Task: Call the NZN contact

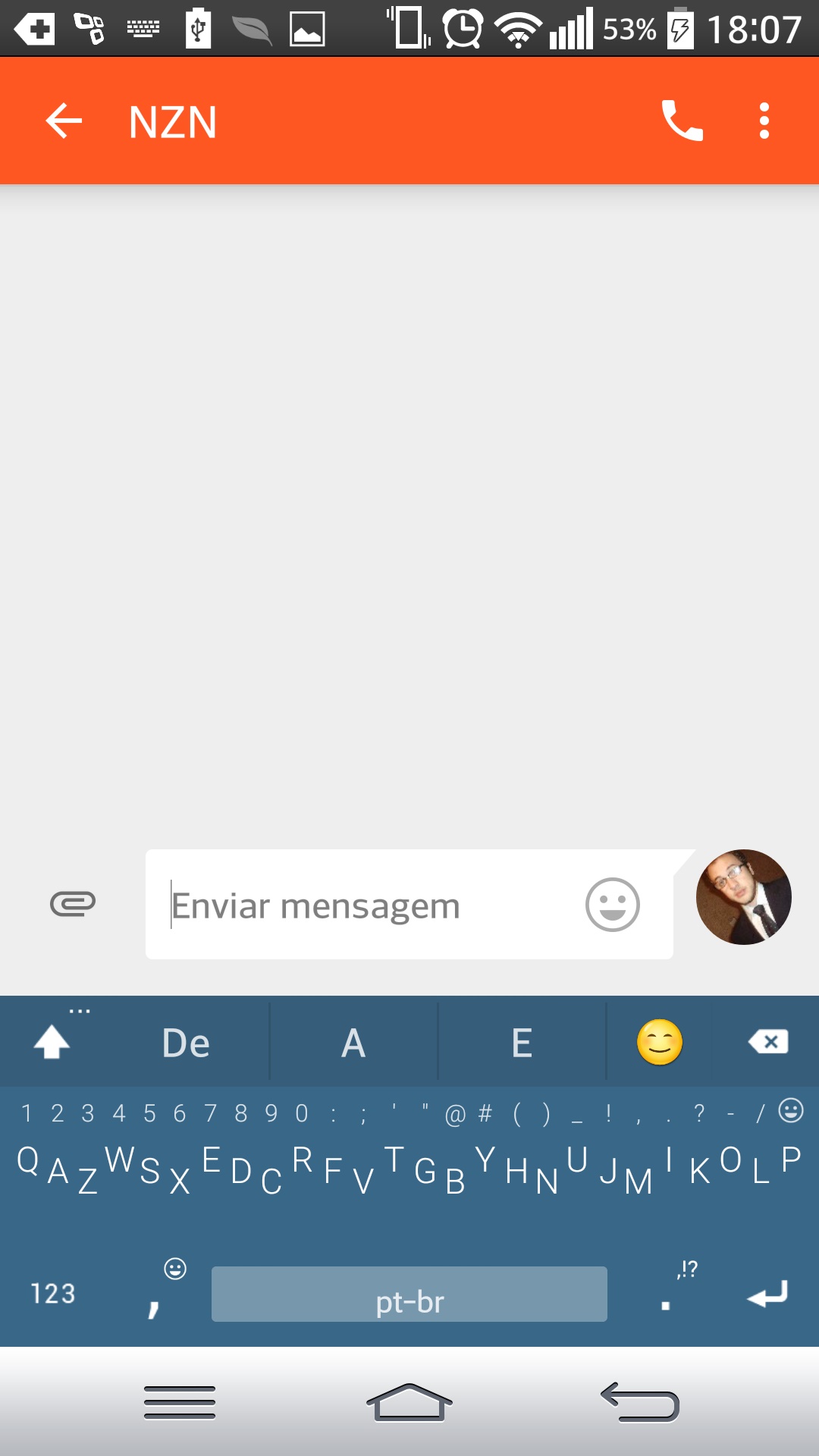Action: click(x=682, y=121)
